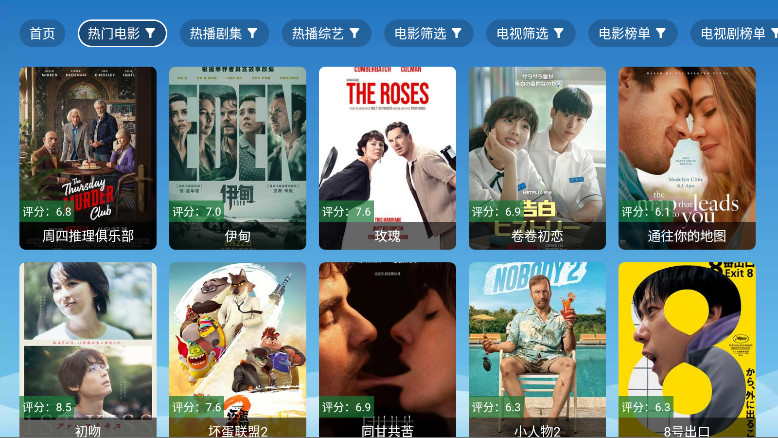Open the movie 同甘共苦
This screenshot has height=438, width=778.
[x=387, y=350]
